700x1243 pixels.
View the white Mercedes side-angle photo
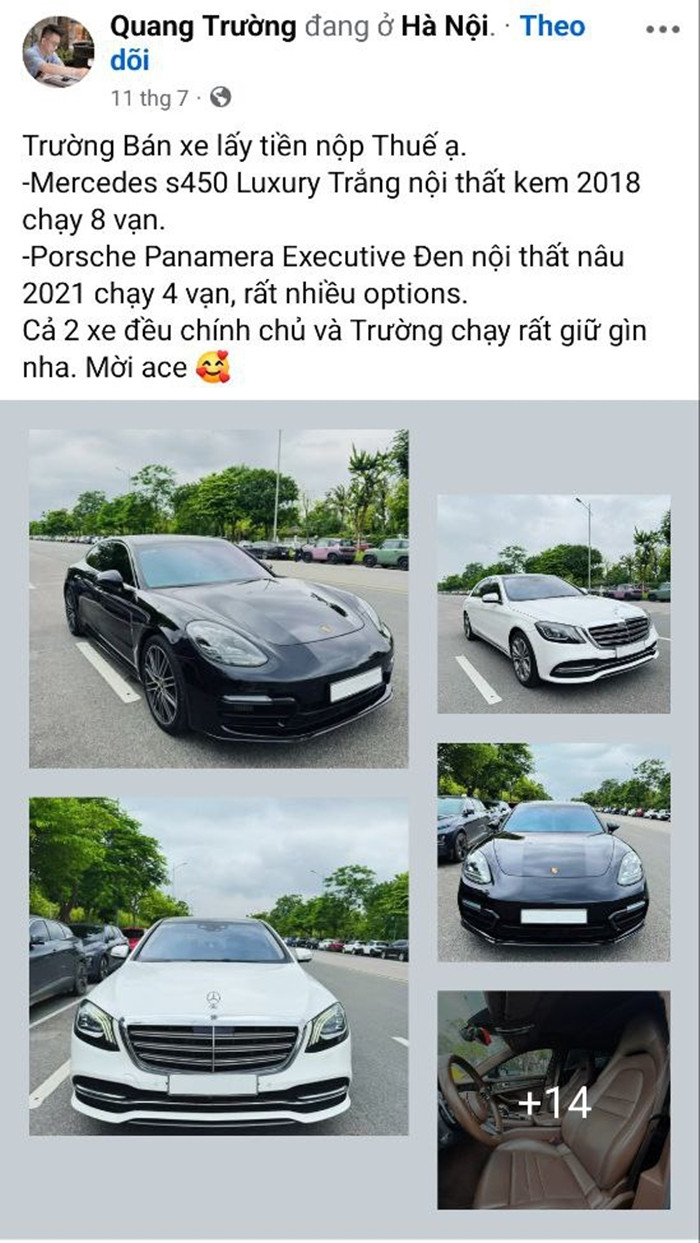click(553, 603)
